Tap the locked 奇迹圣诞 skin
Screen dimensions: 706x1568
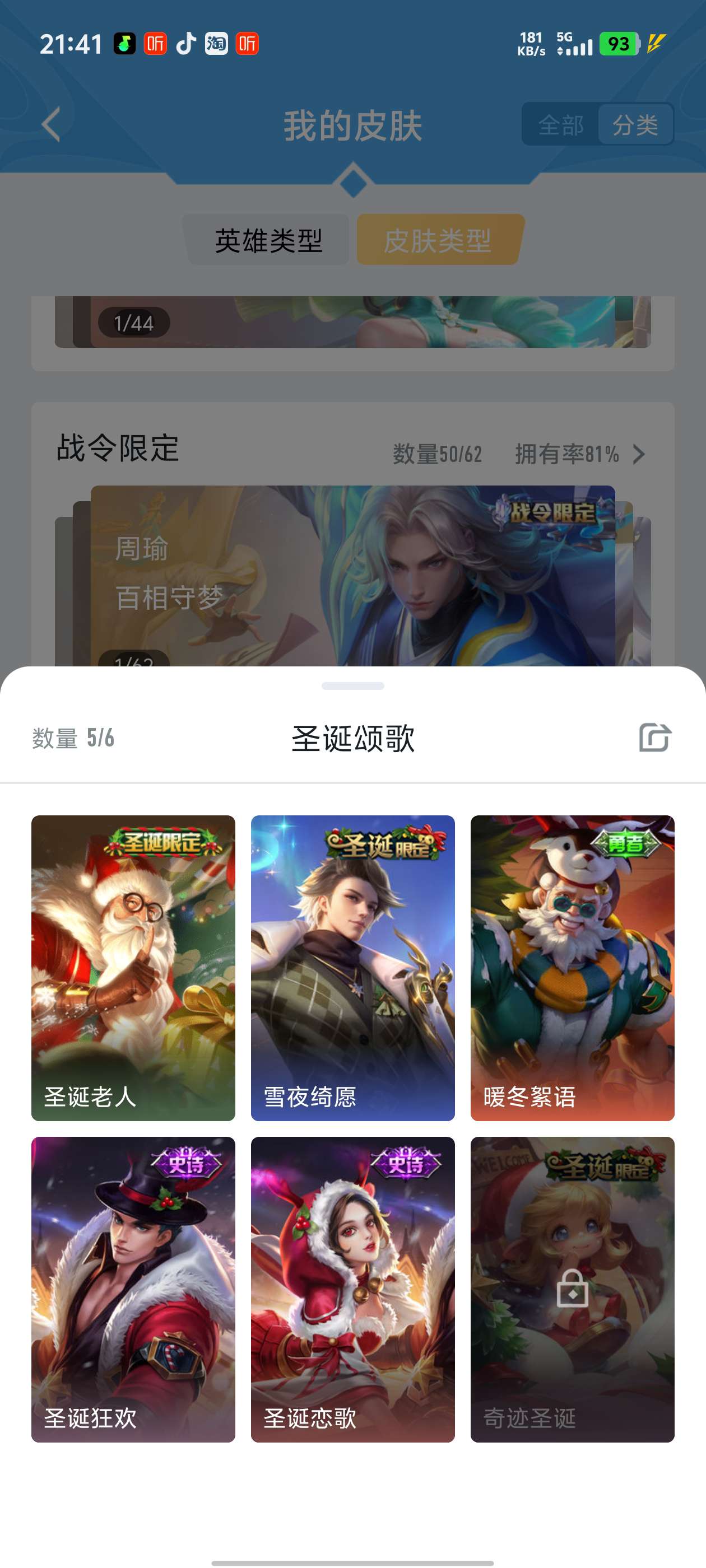(x=572, y=1289)
